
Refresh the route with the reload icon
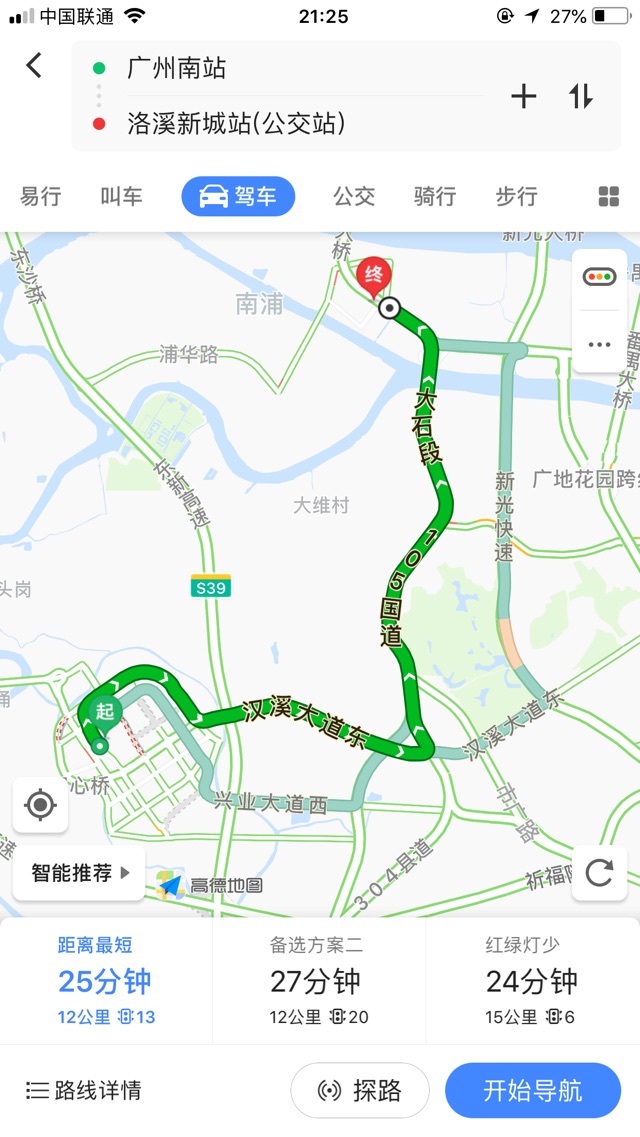click(599, 873)
